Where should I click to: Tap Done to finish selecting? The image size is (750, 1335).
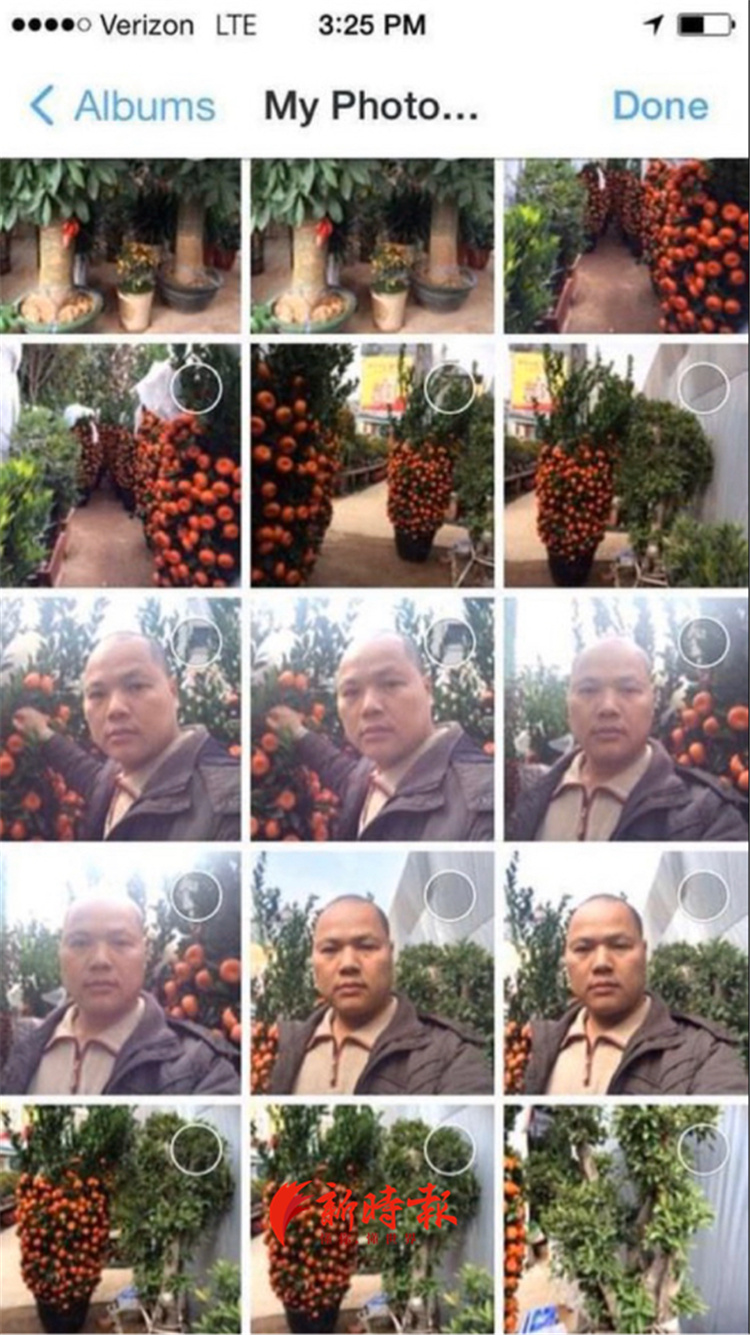[660, 106]
